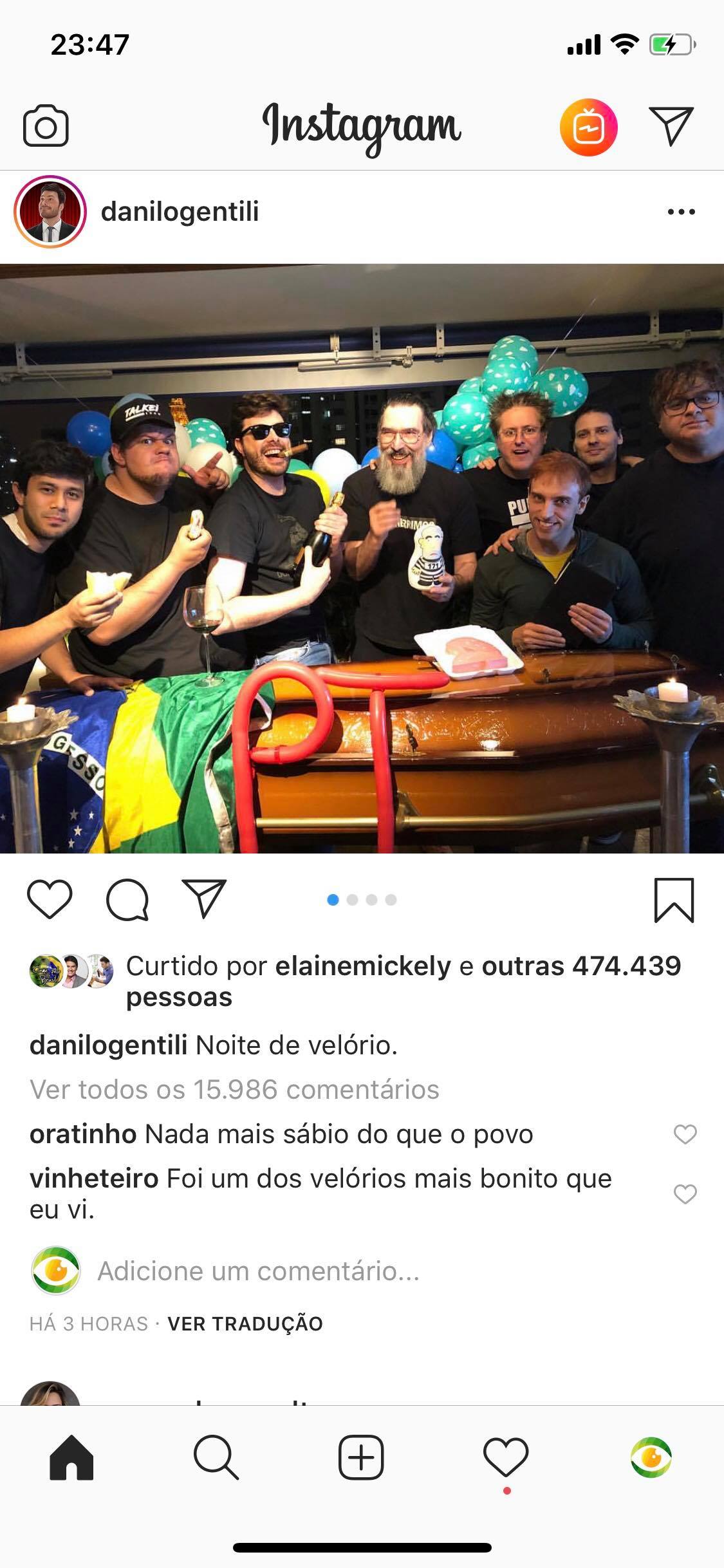This screenshot has height=1568, width=724.
Task: Open IGTV
Action: (x=588, y=127)
